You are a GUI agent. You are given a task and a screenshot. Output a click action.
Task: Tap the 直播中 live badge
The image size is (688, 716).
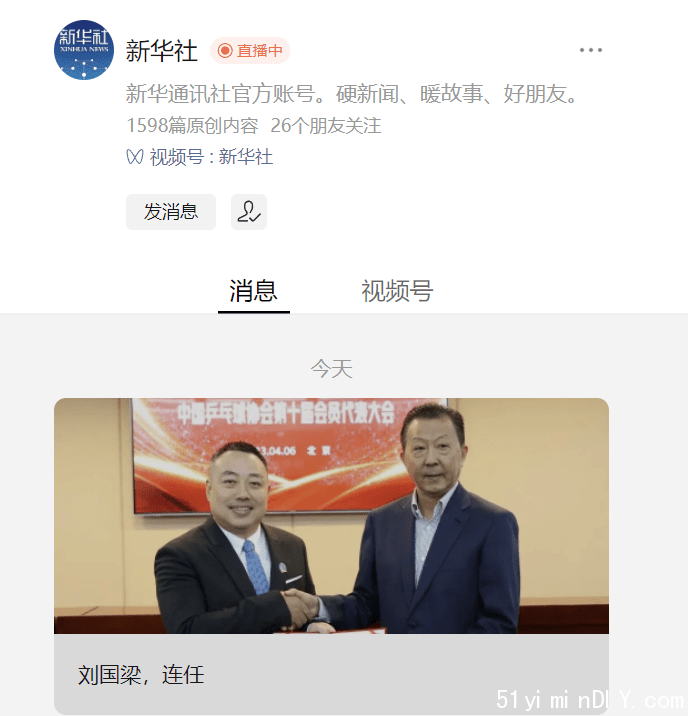point(251,51)
